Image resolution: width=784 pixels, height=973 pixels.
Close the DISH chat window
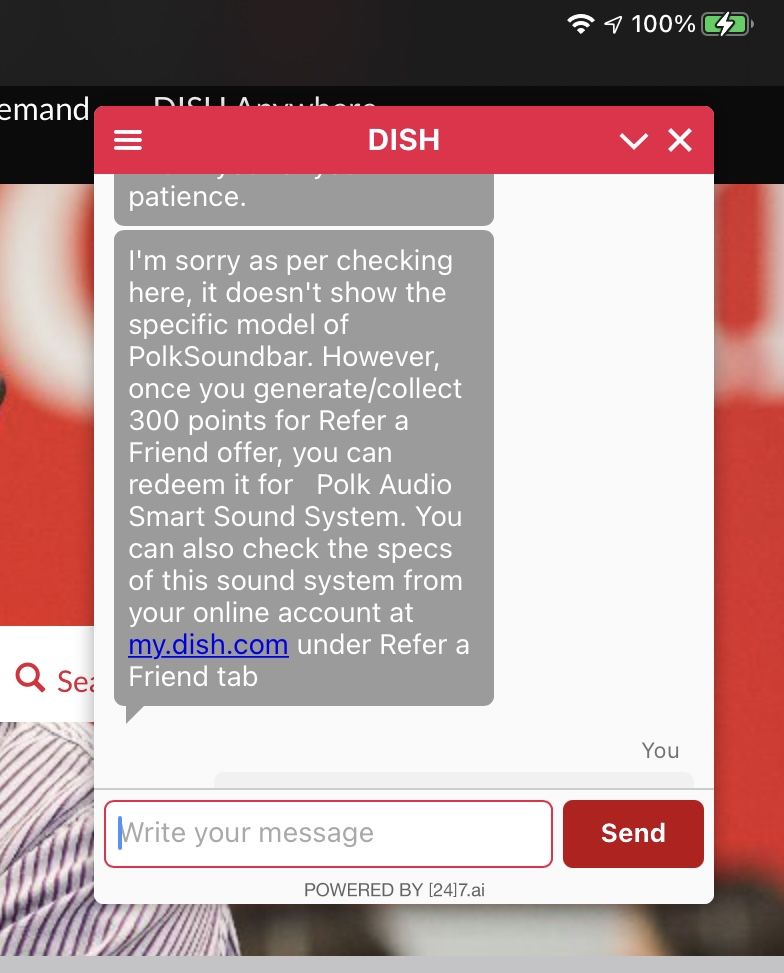pos(680,140)
